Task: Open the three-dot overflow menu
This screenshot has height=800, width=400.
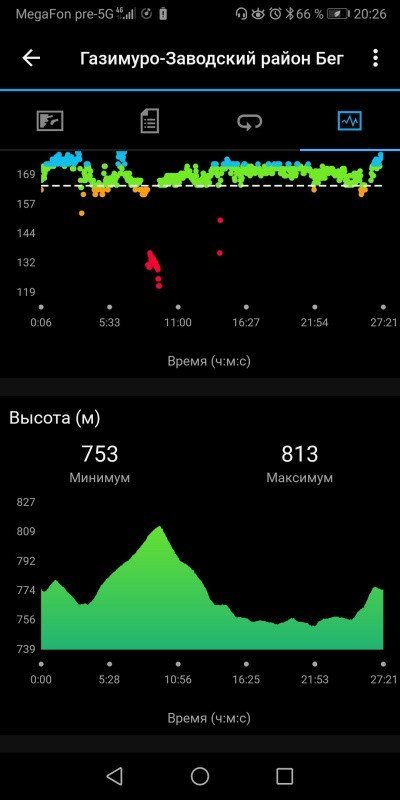Action: [376, 58]
